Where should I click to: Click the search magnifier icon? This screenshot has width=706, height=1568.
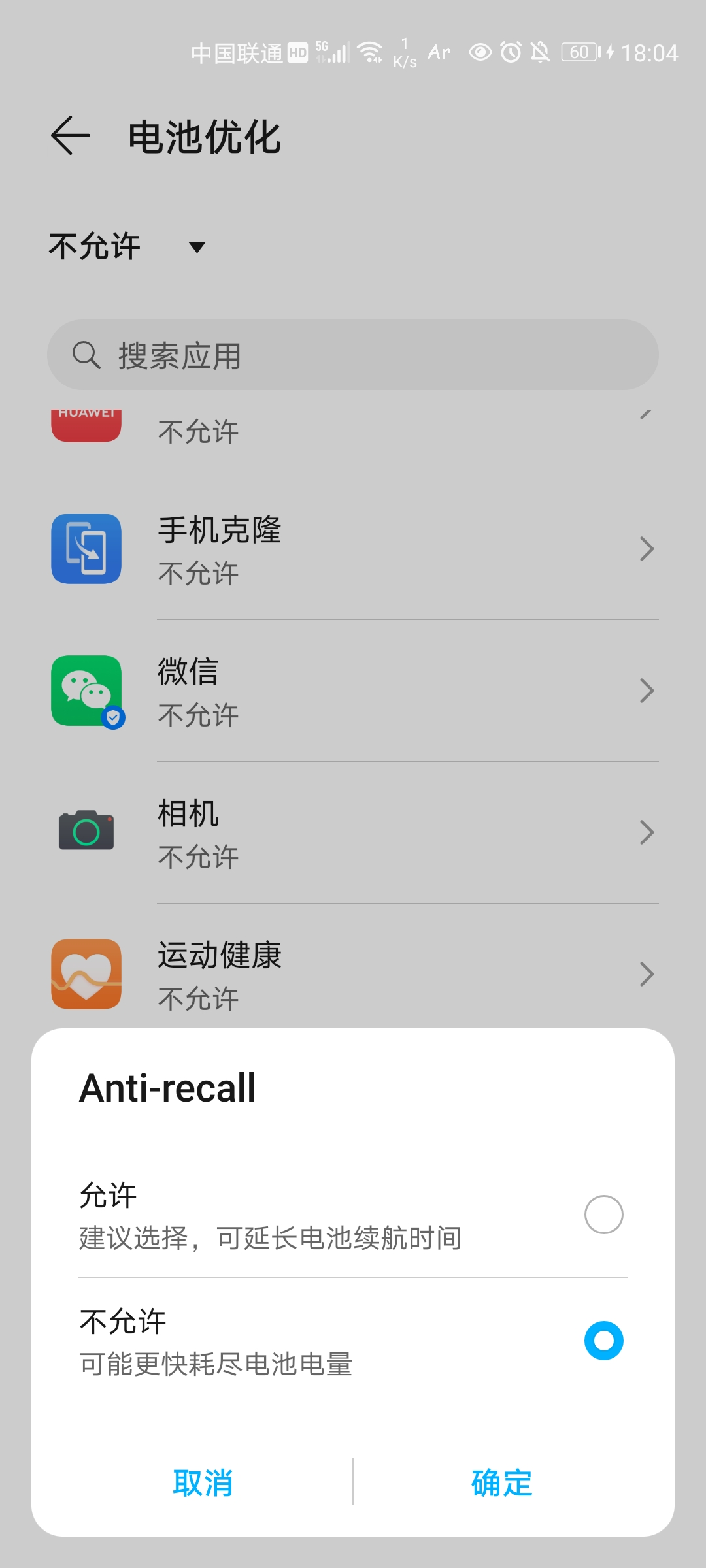click(x=88, y=355)
